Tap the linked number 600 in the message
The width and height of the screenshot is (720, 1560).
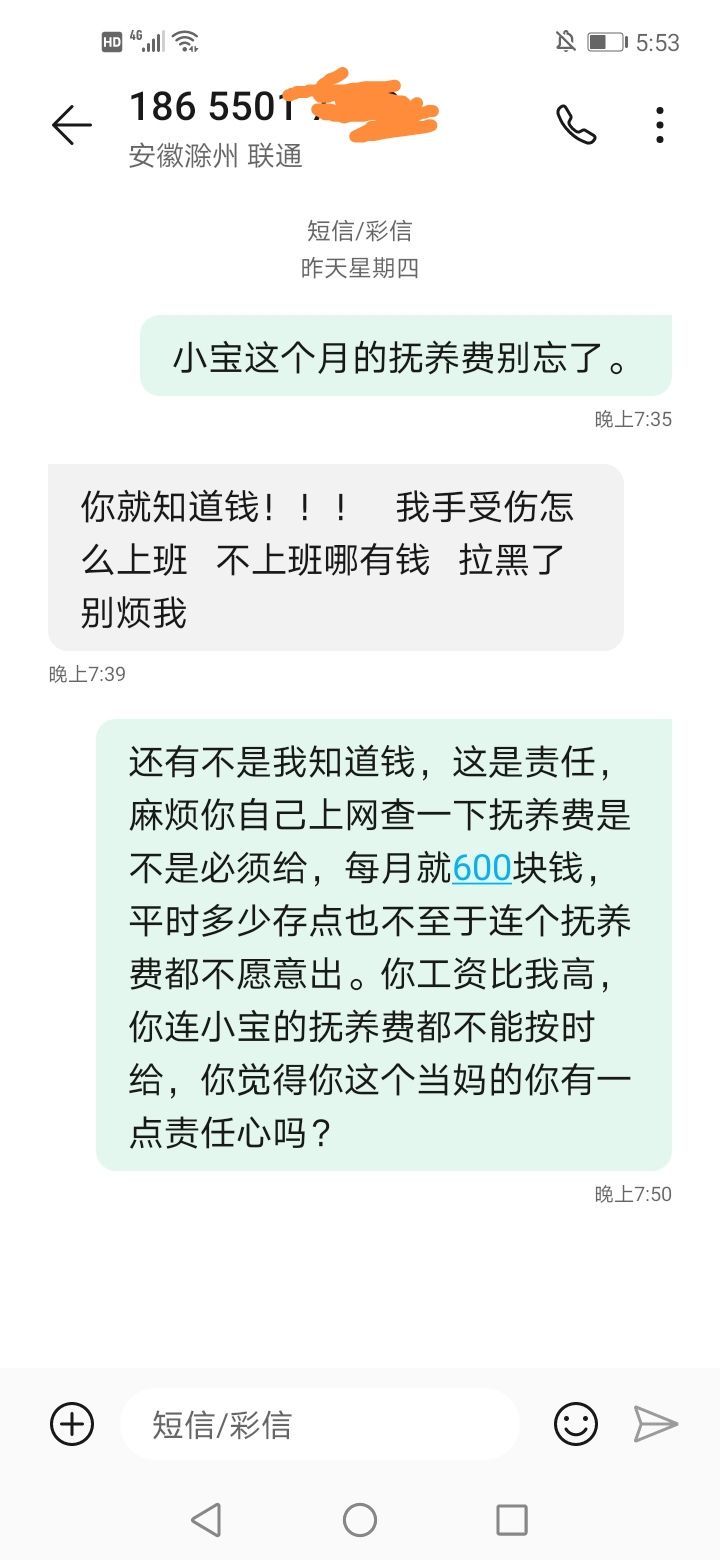[x=482, y=868]
